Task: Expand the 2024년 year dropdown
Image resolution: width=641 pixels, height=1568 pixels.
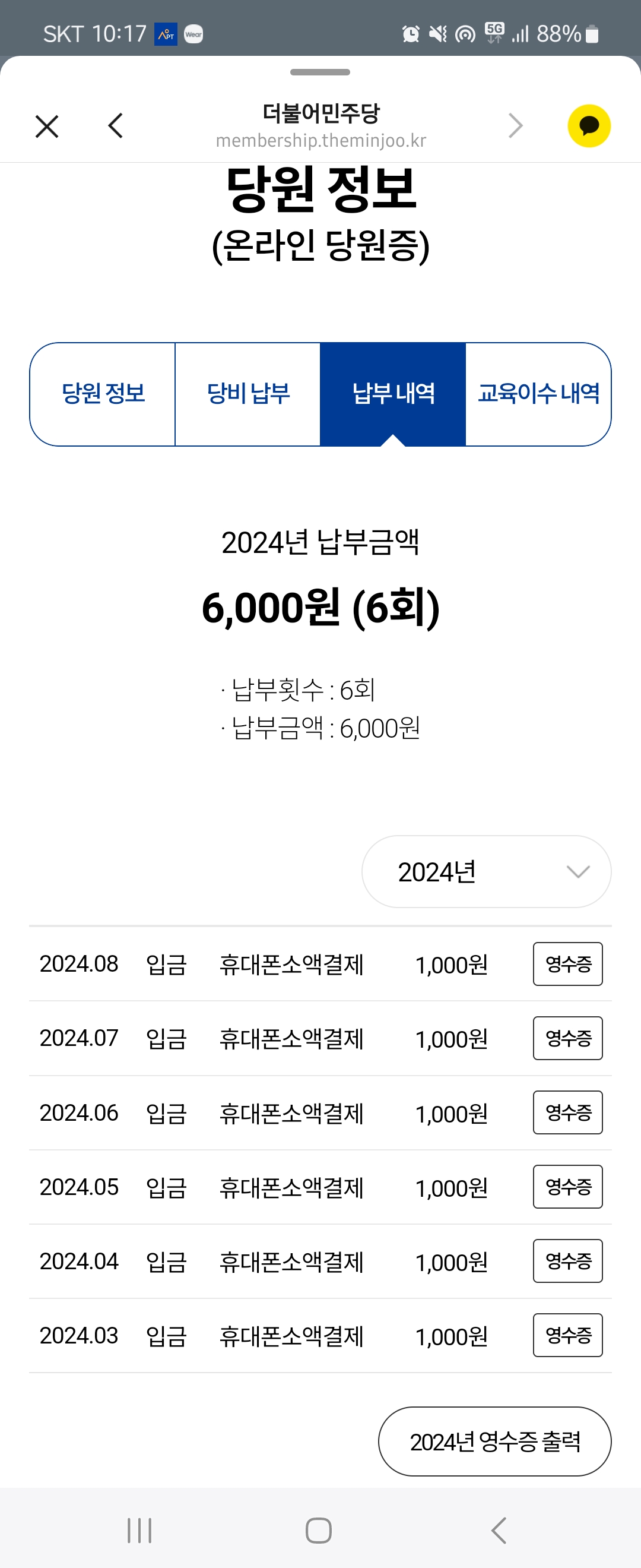Action: click(486, 872)
